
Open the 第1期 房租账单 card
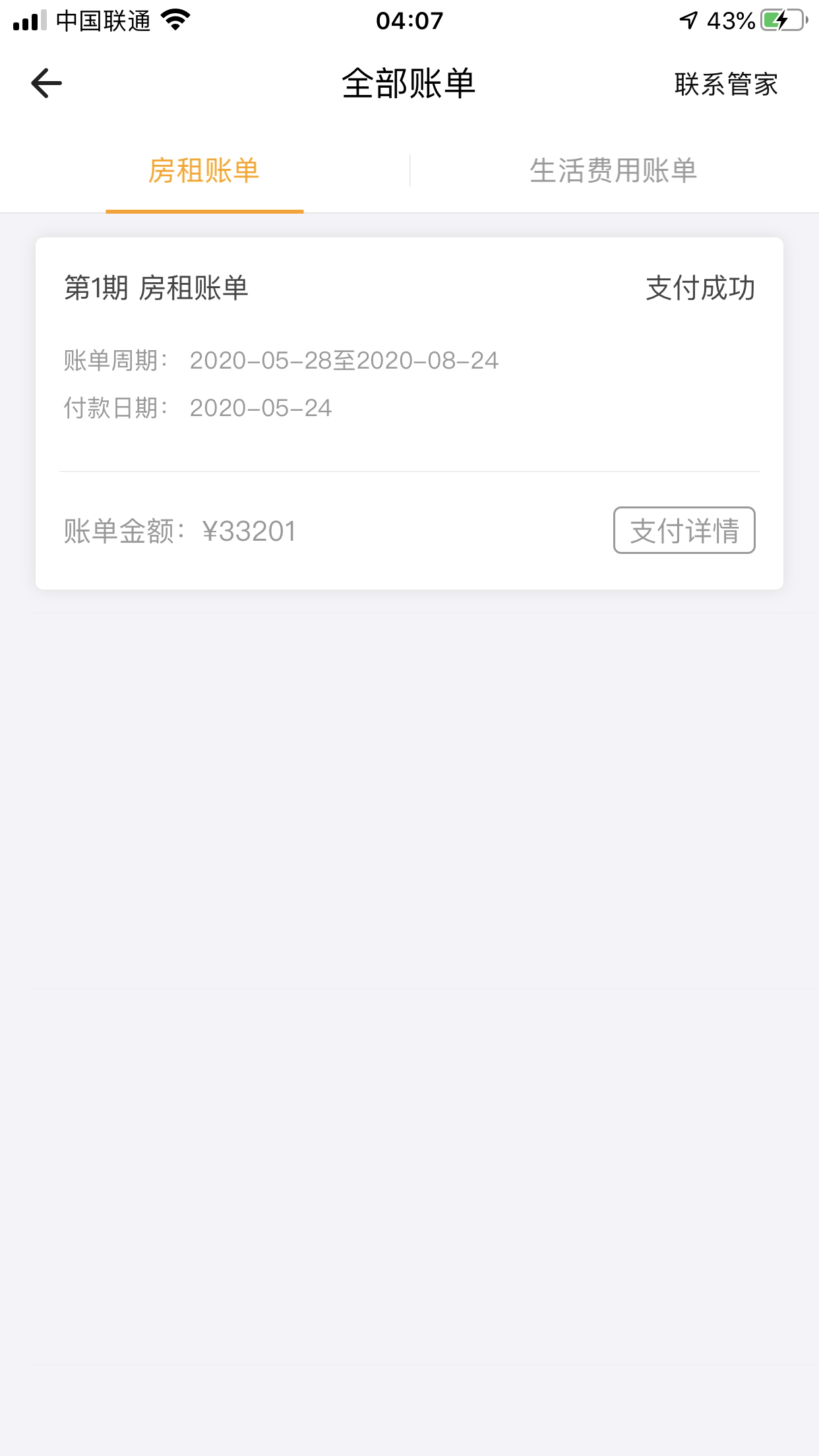coord(409,413)
